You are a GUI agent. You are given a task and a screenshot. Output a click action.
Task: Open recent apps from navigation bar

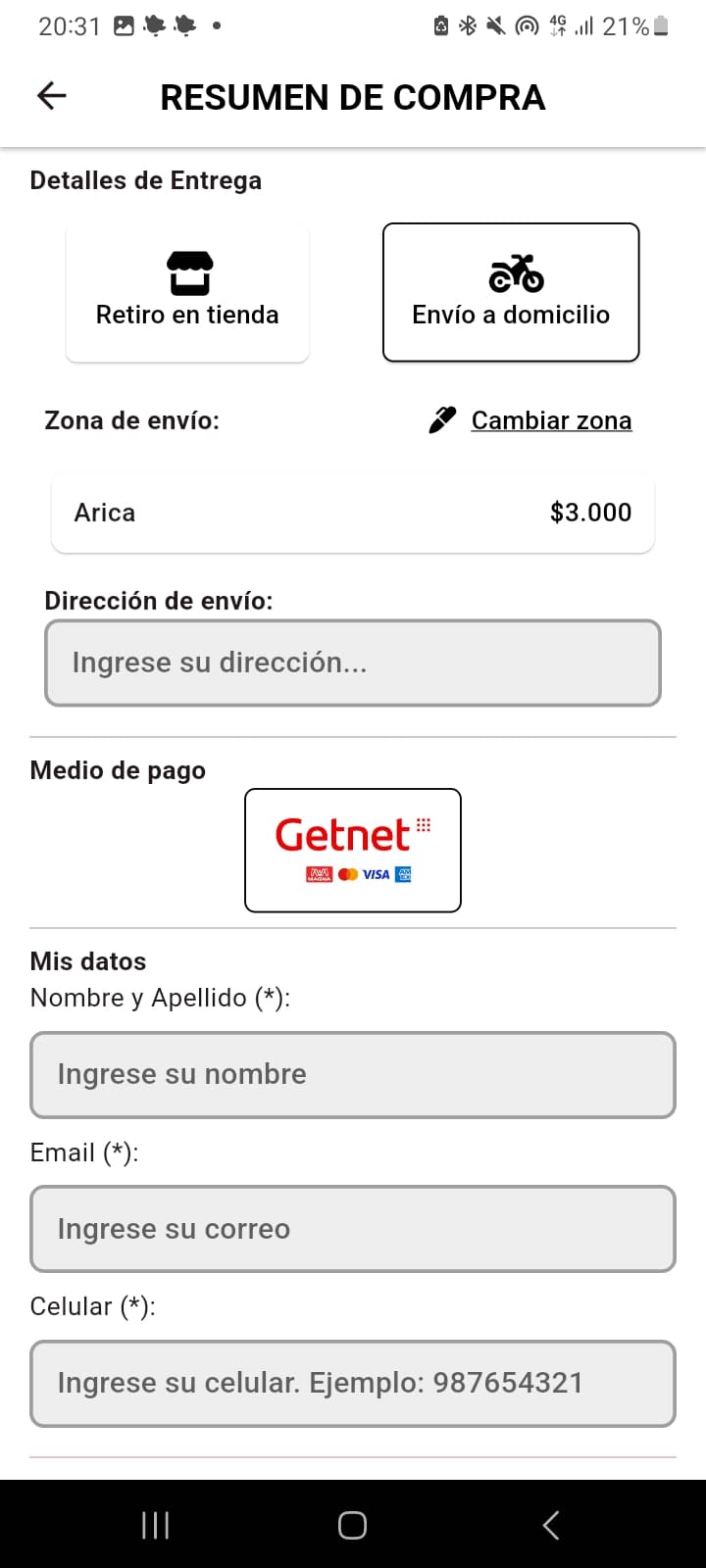(155, 1525)
